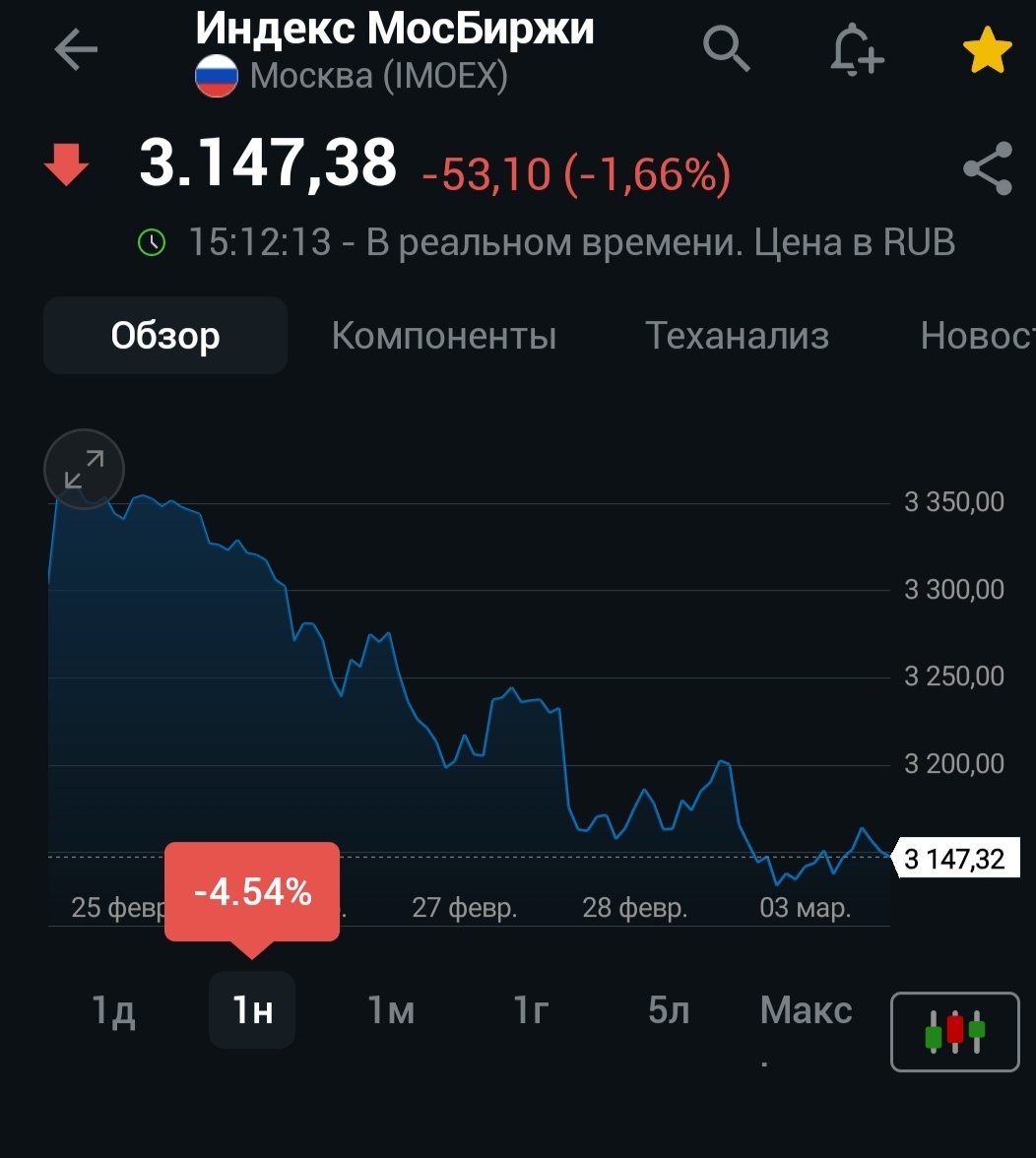The image size is (1036, 1158).
Task: Switch to the Компоненты tab
Action: coord(443,336)
